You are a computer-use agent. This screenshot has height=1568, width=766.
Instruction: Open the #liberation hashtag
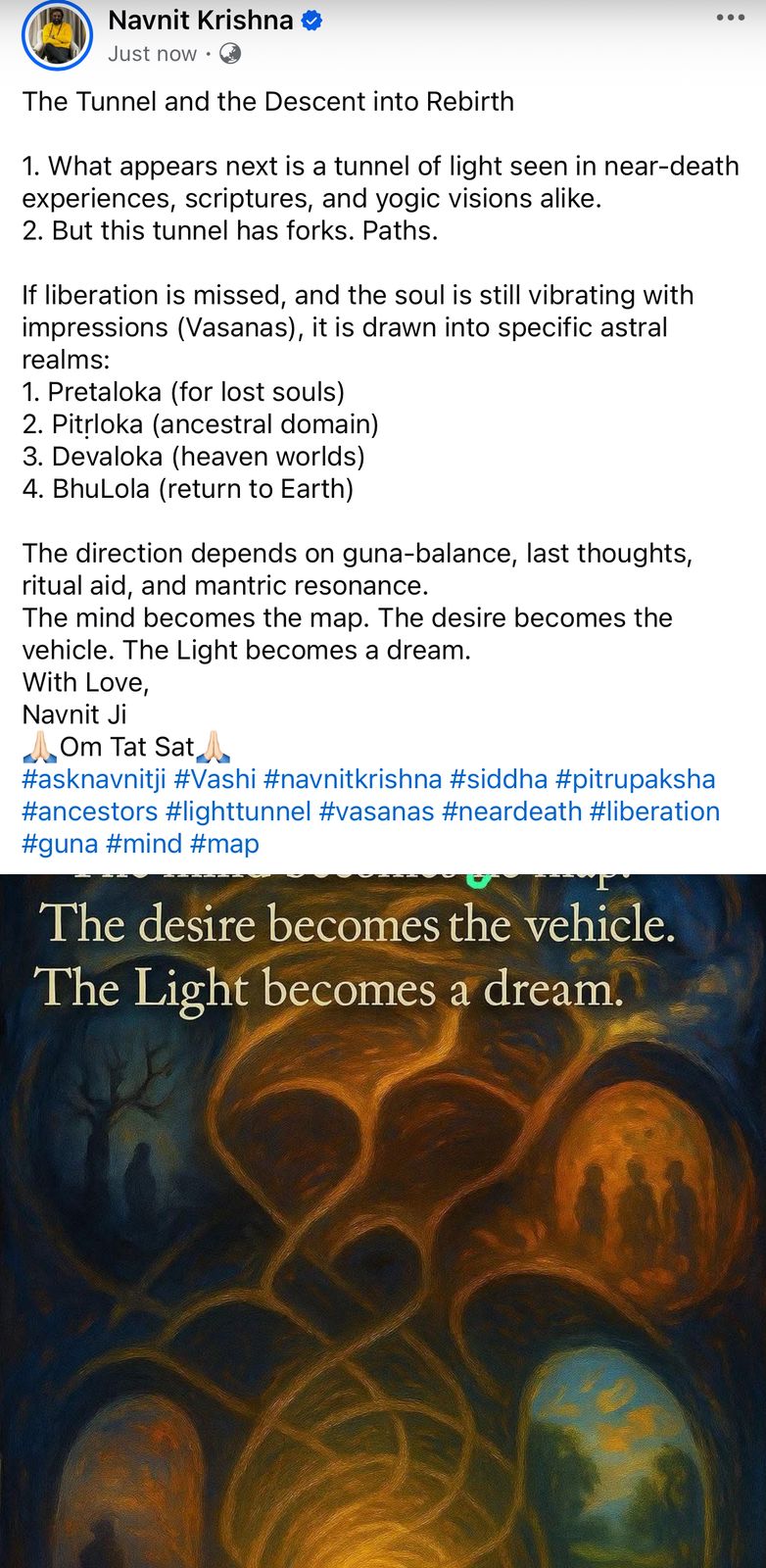click(x=654, y=811)
